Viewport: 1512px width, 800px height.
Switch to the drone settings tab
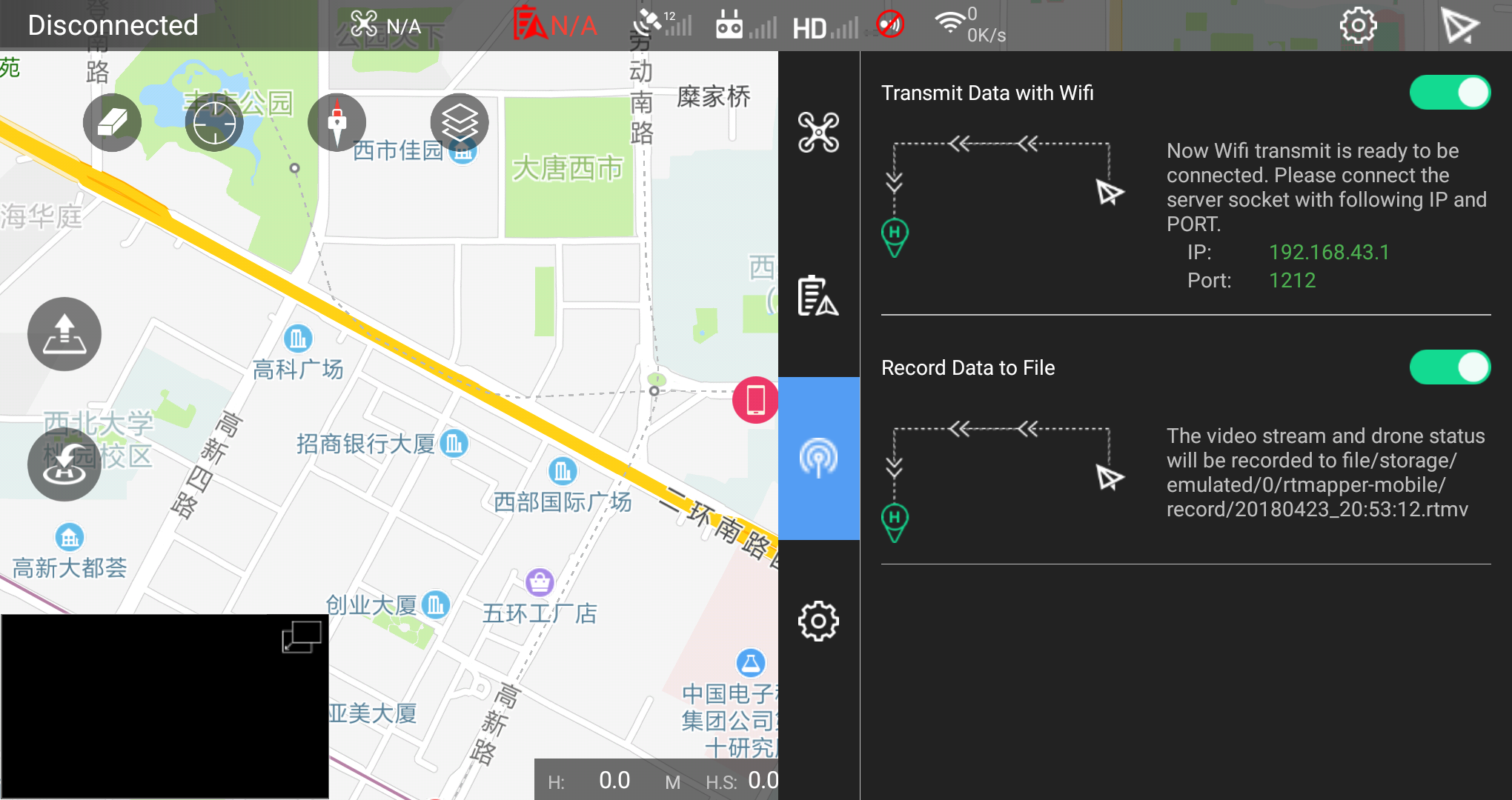point(818,133)
